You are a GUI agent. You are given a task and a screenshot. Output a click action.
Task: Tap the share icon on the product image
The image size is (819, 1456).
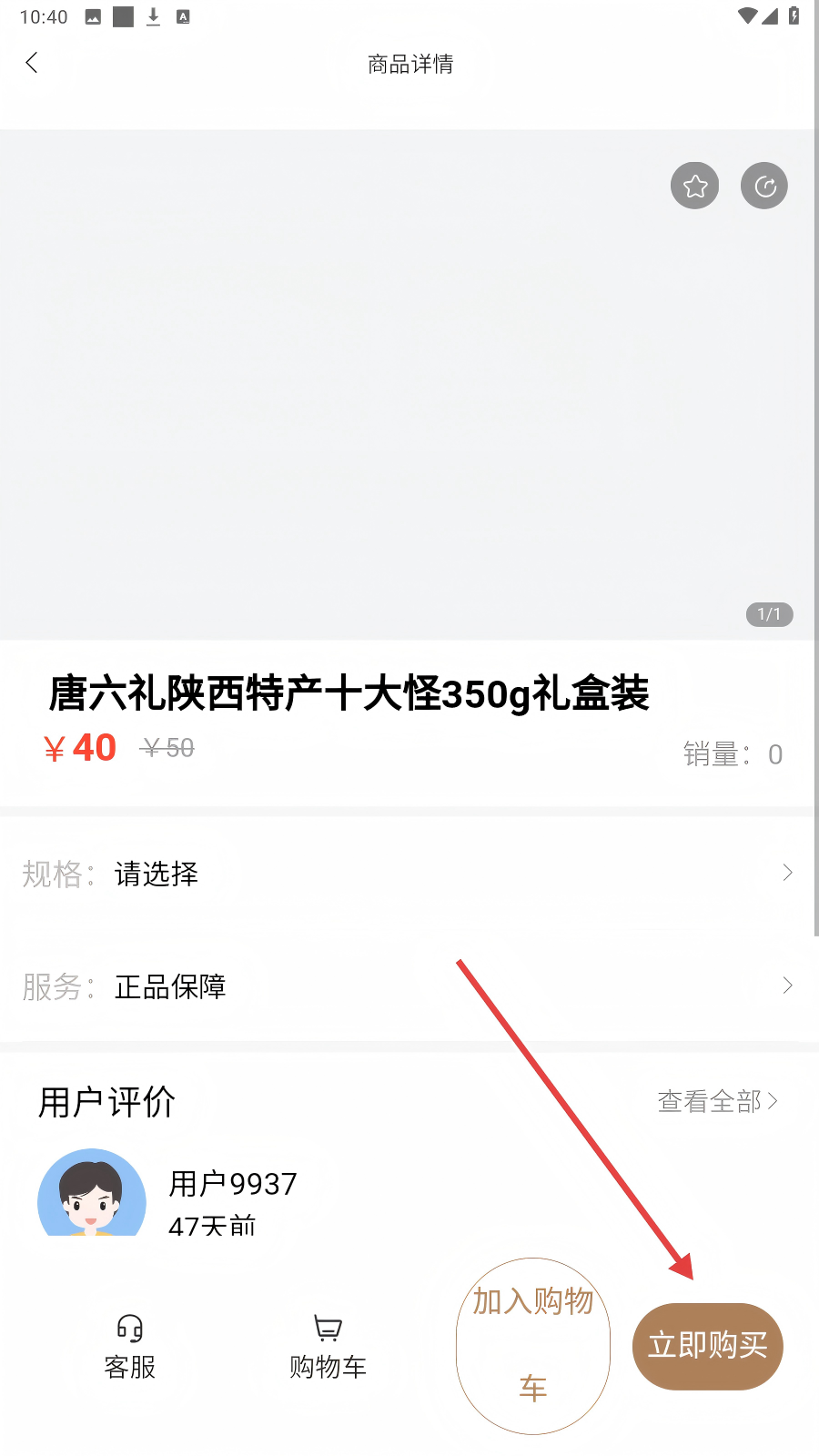pyautogui.click(x=764, y=186)
